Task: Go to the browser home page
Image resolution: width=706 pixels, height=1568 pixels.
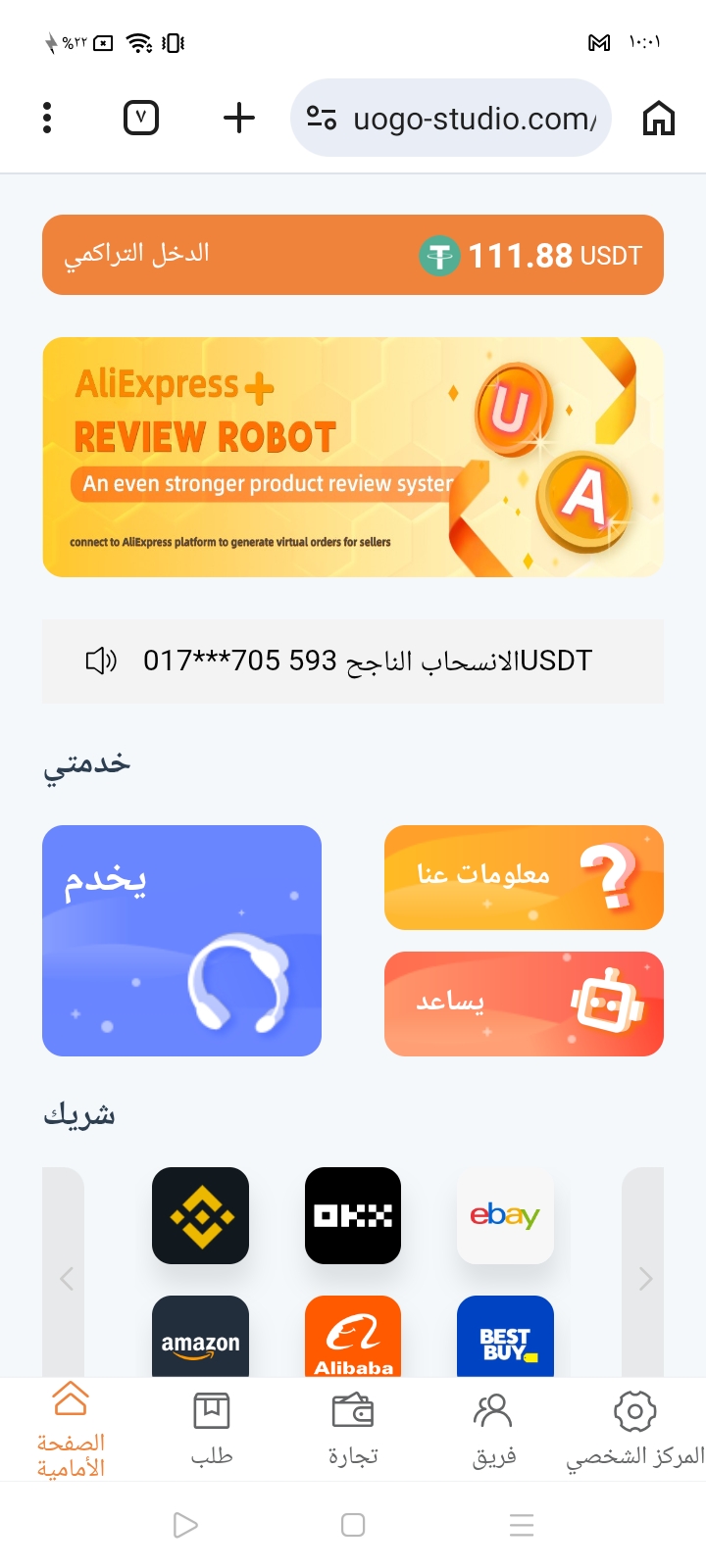Action: point(659,119)
